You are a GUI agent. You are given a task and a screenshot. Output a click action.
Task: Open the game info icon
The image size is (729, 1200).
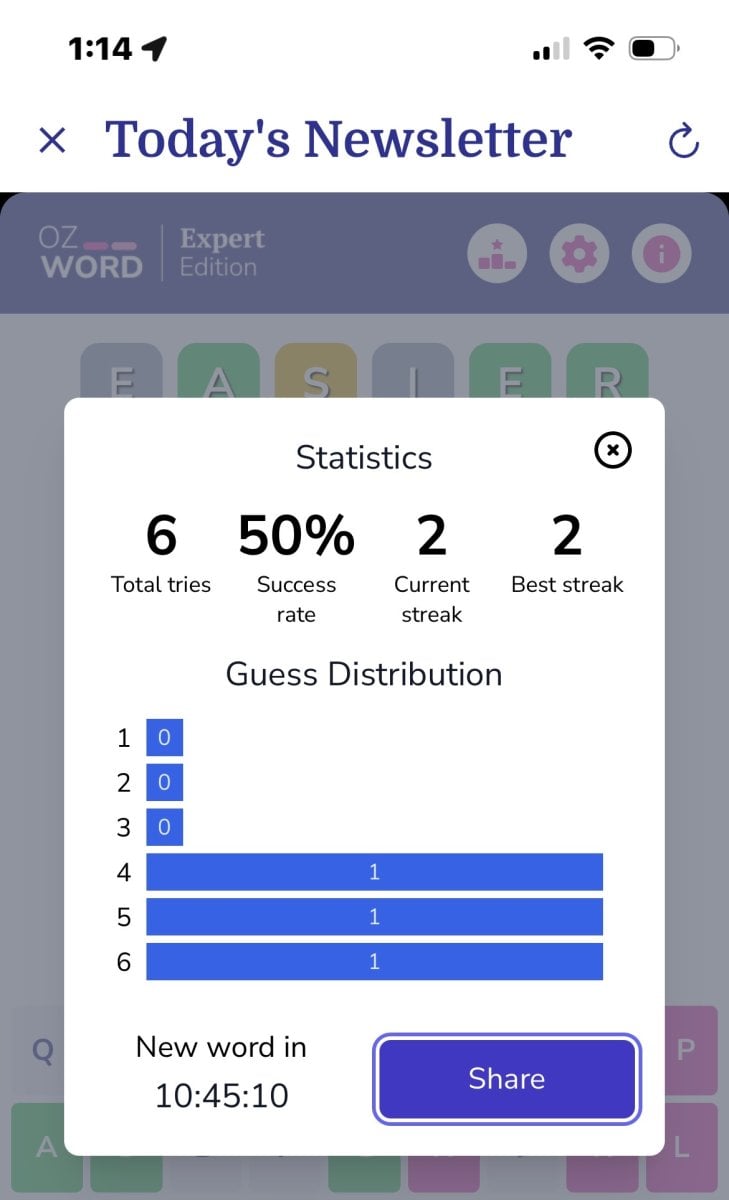pyautogui.click(x=661, y=254)
